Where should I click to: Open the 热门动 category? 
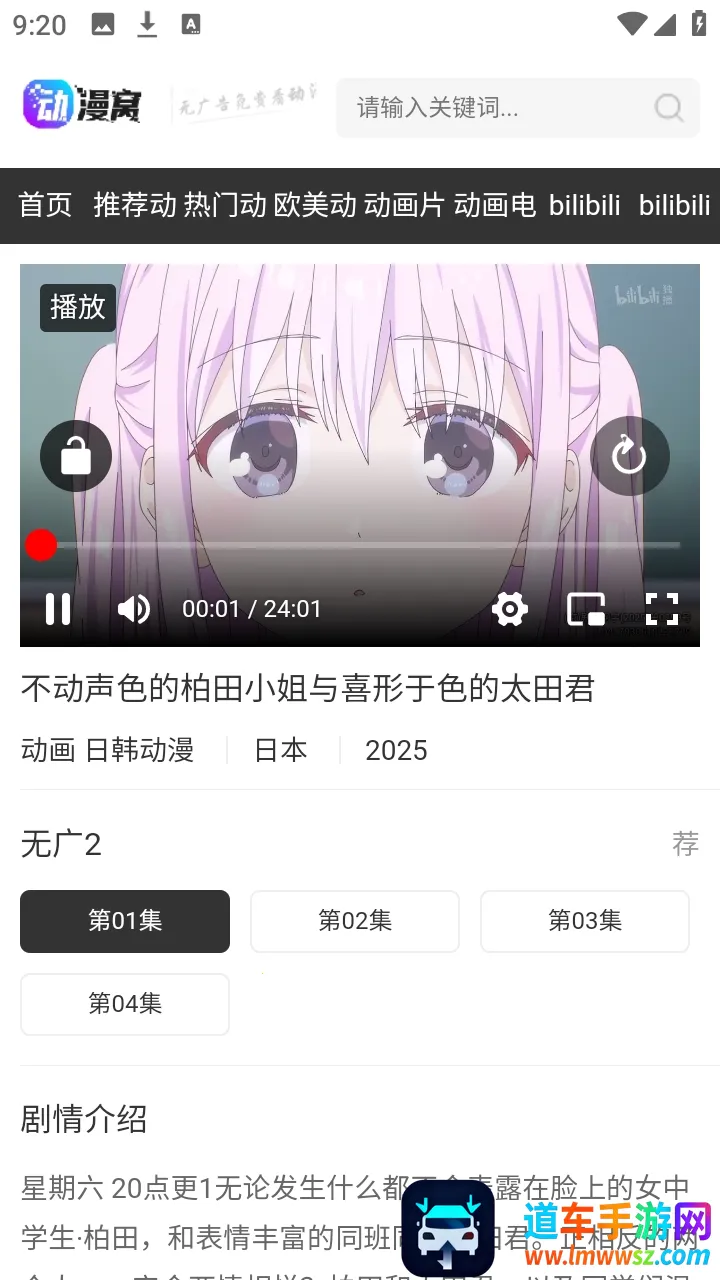point(225,205)
